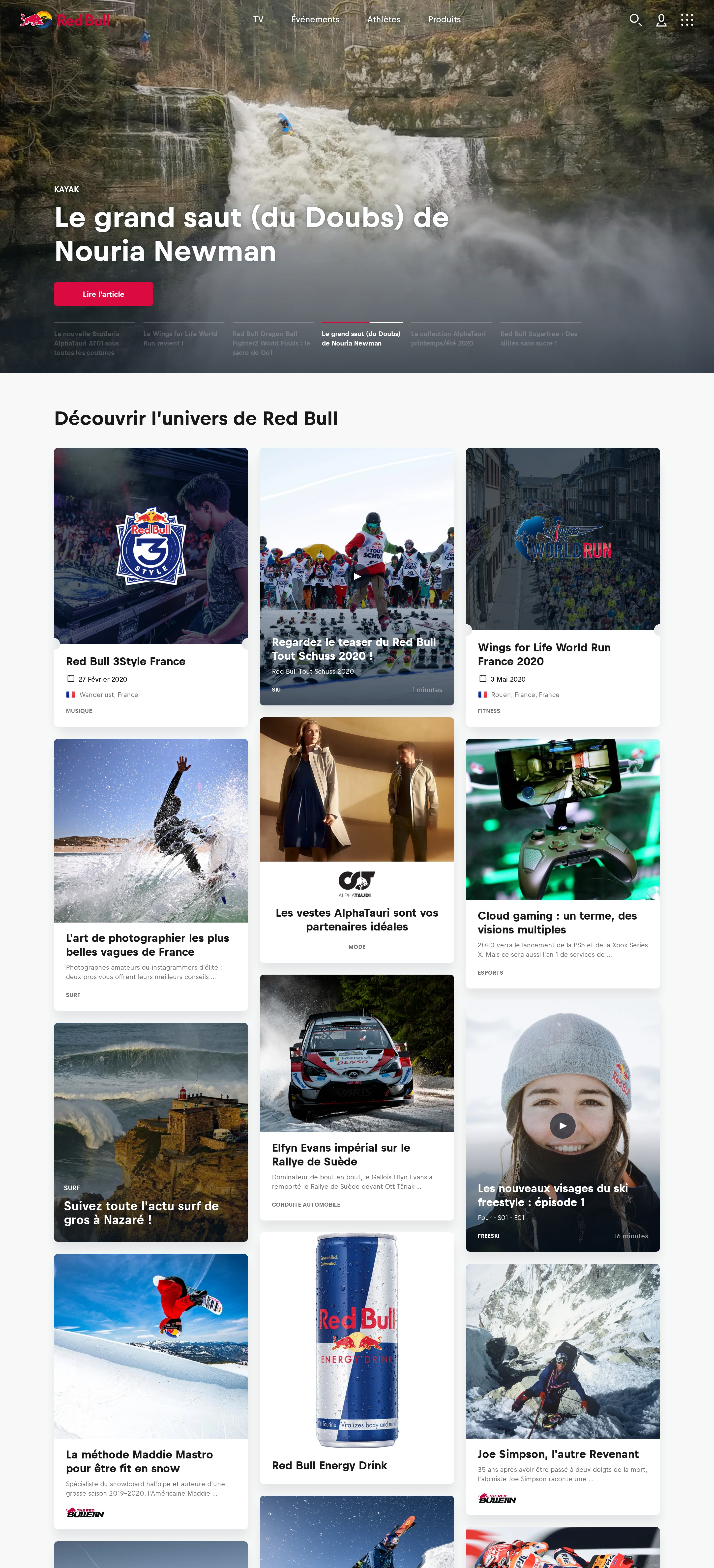Read the Cloud gaming article
Screen dimensions: 714x1568
557,922
